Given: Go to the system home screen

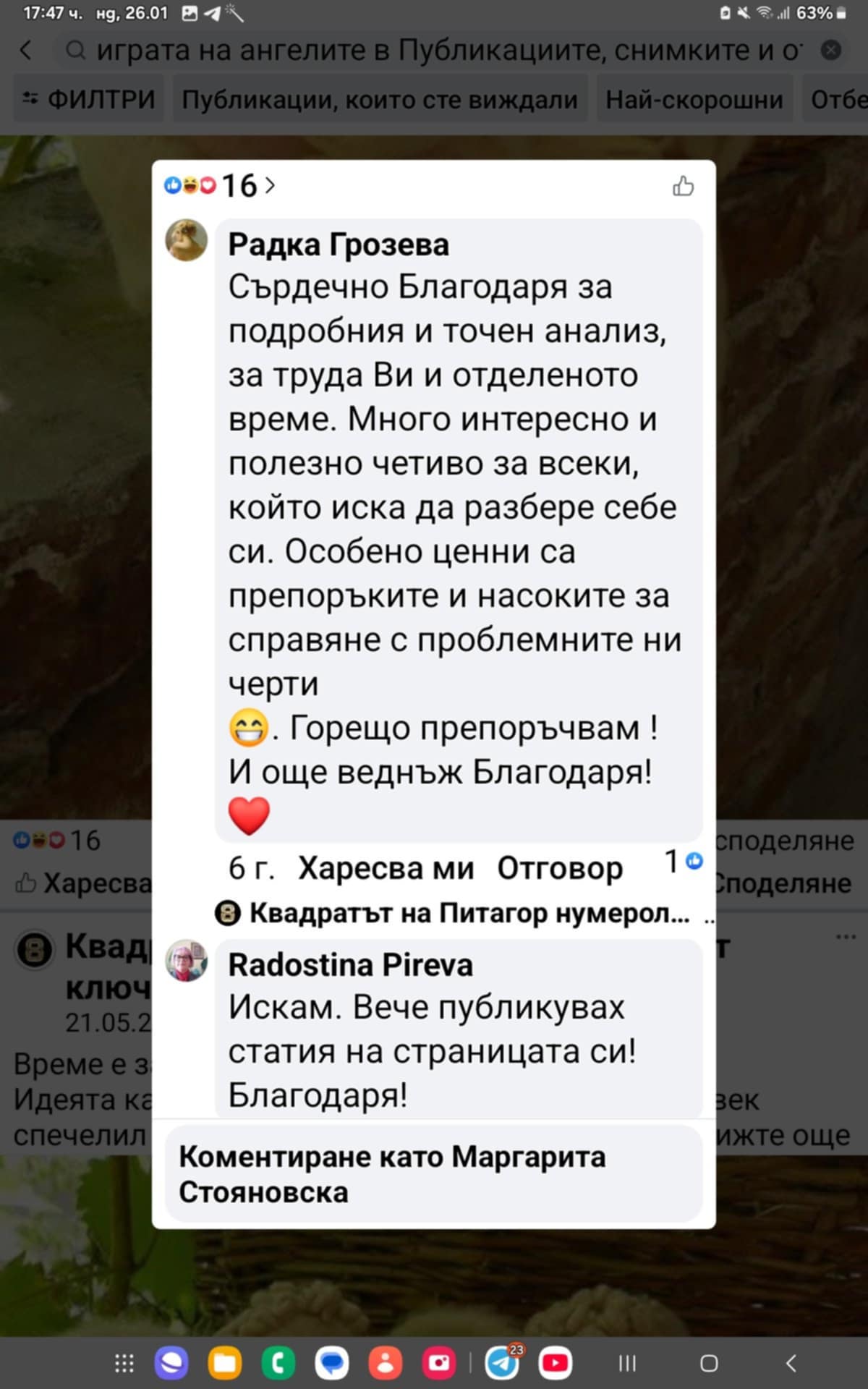Looking at the screenshot, I should click(x=709, y=1364).
